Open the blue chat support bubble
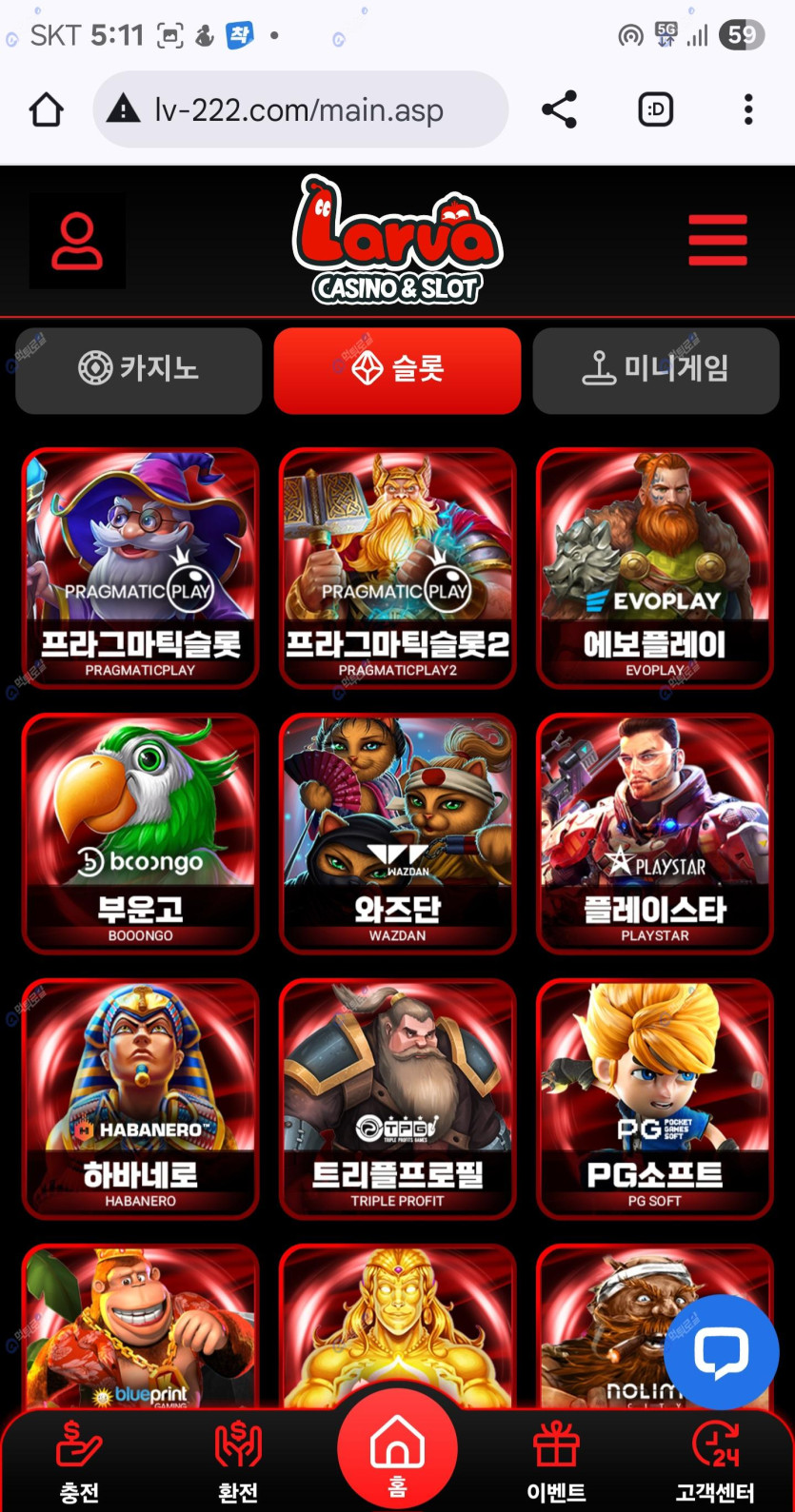795x1512 pixels. (721, 1352)
